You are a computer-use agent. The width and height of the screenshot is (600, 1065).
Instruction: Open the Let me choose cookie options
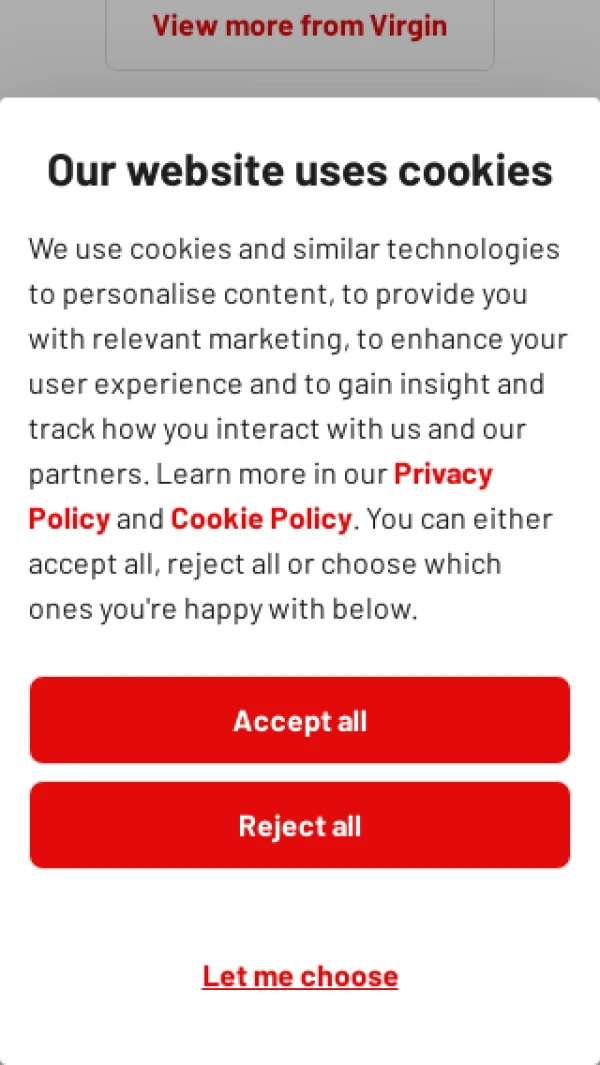pos(300,976)
